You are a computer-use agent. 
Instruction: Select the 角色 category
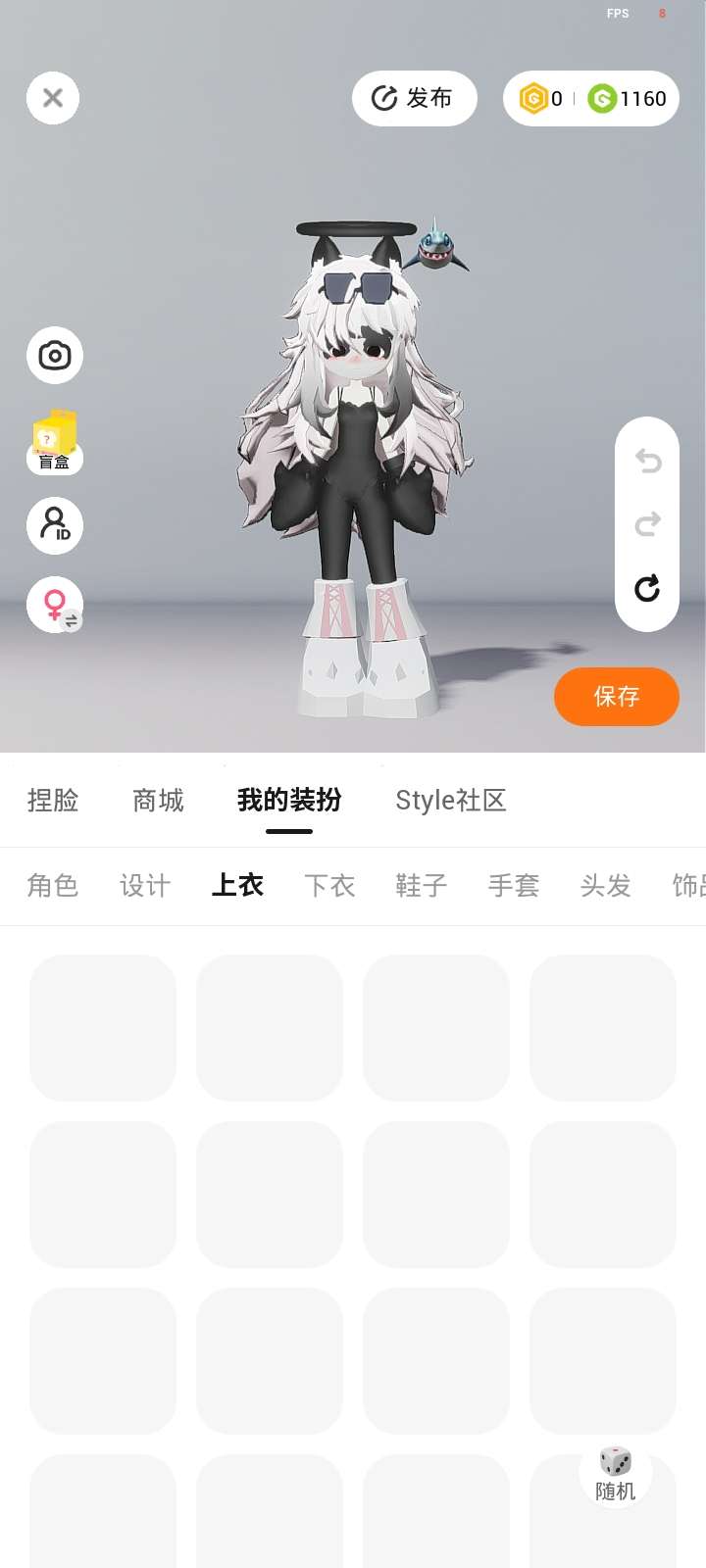pos(53,886)
